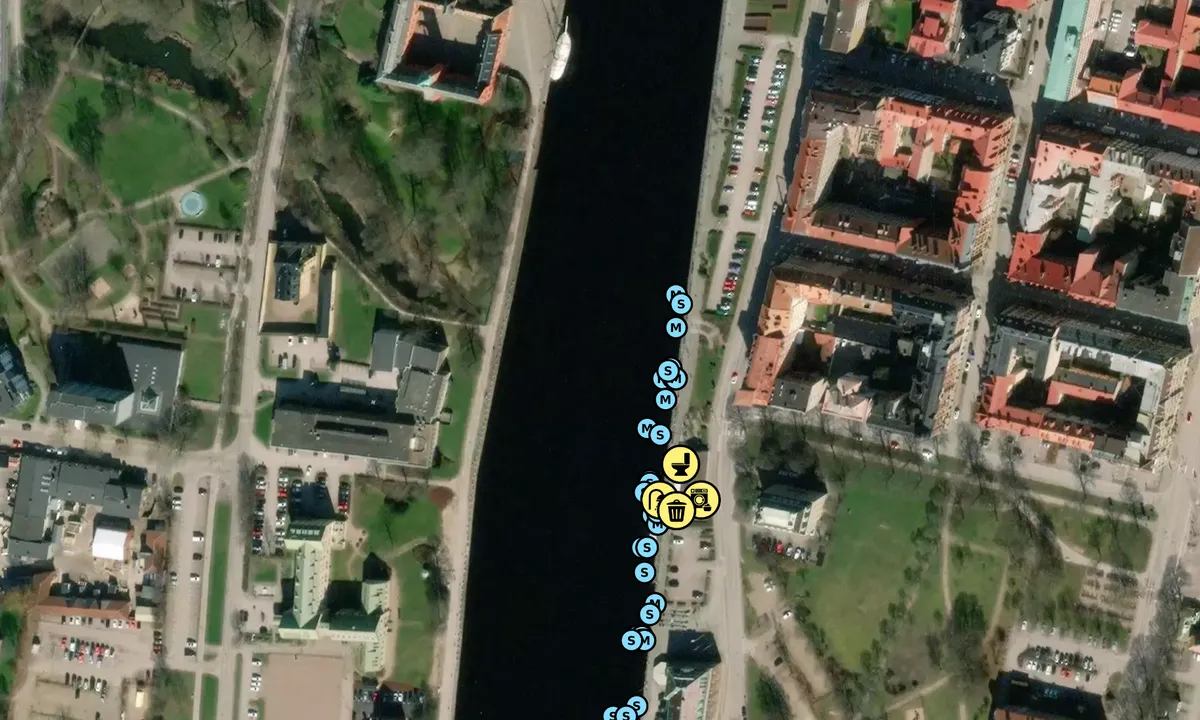Open the trash bin marker
Viewport: 1200px width, 720px height.
(677, 511)
